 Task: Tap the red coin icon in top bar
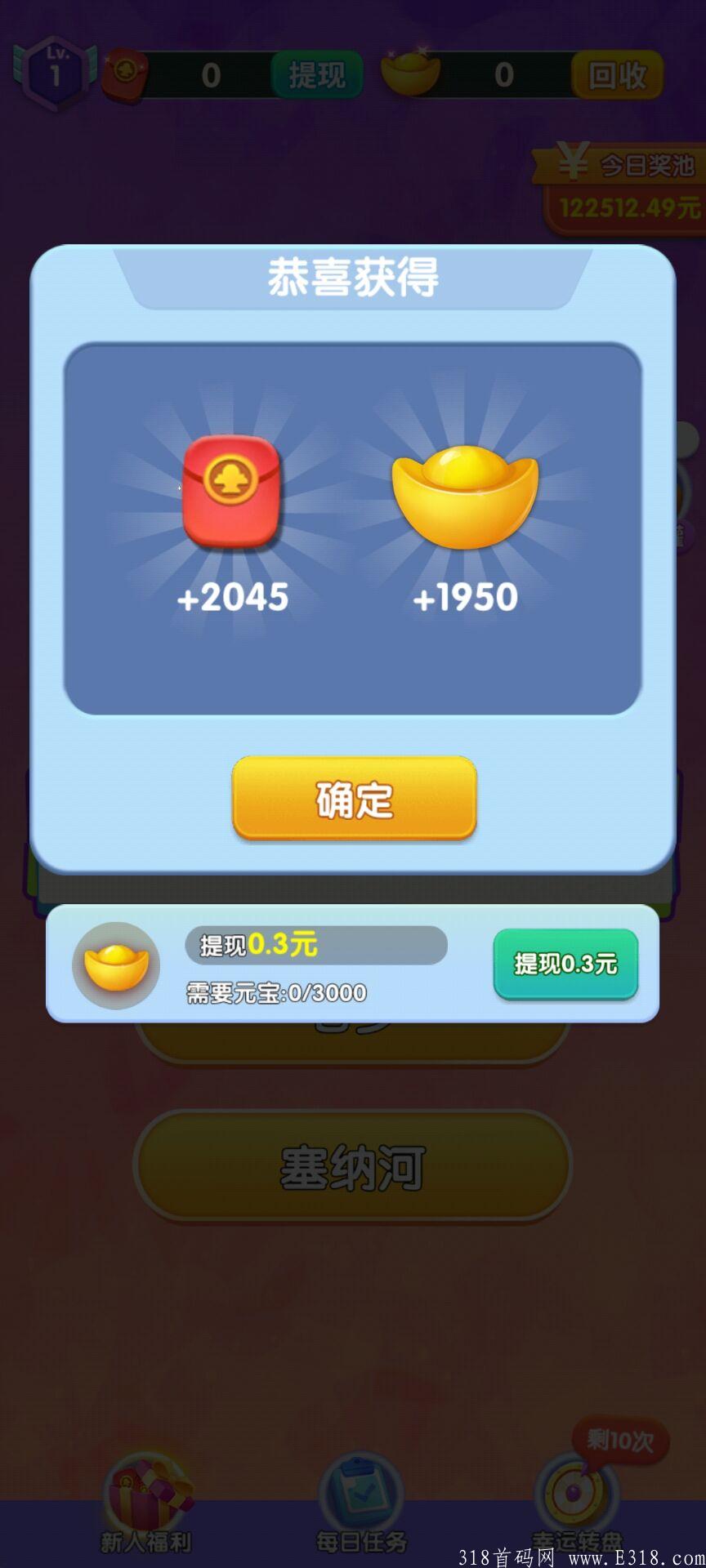[124, 75]
